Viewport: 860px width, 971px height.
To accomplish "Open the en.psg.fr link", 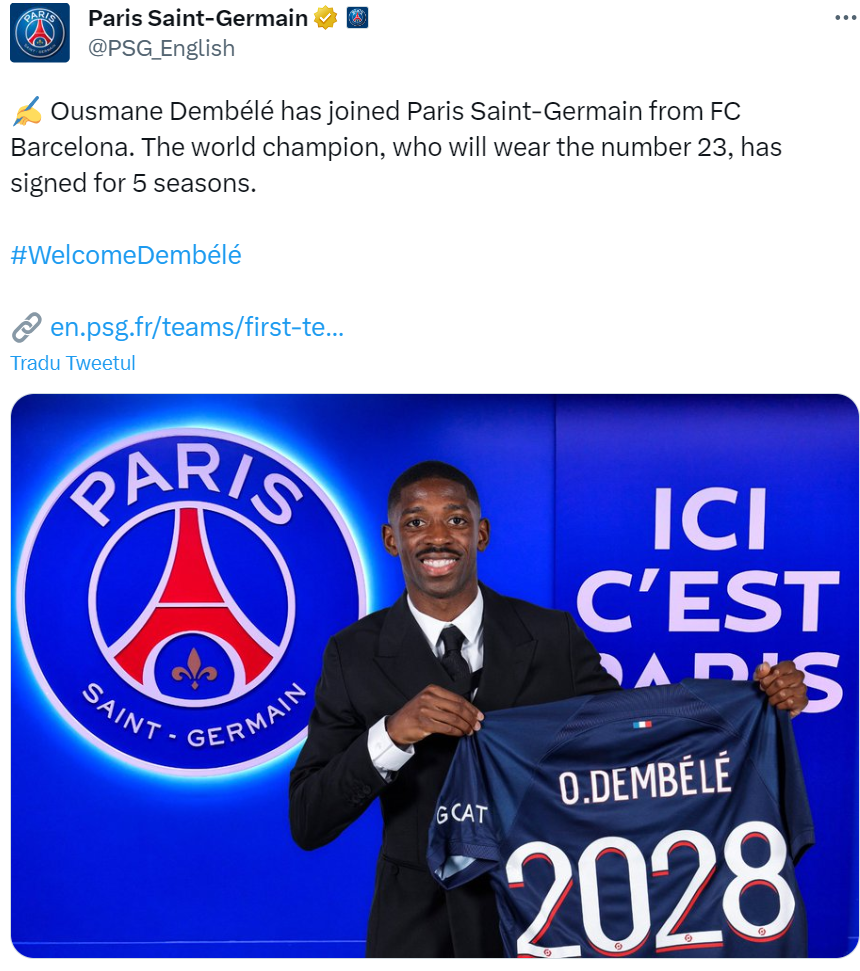I will click(x=196, y=327).
